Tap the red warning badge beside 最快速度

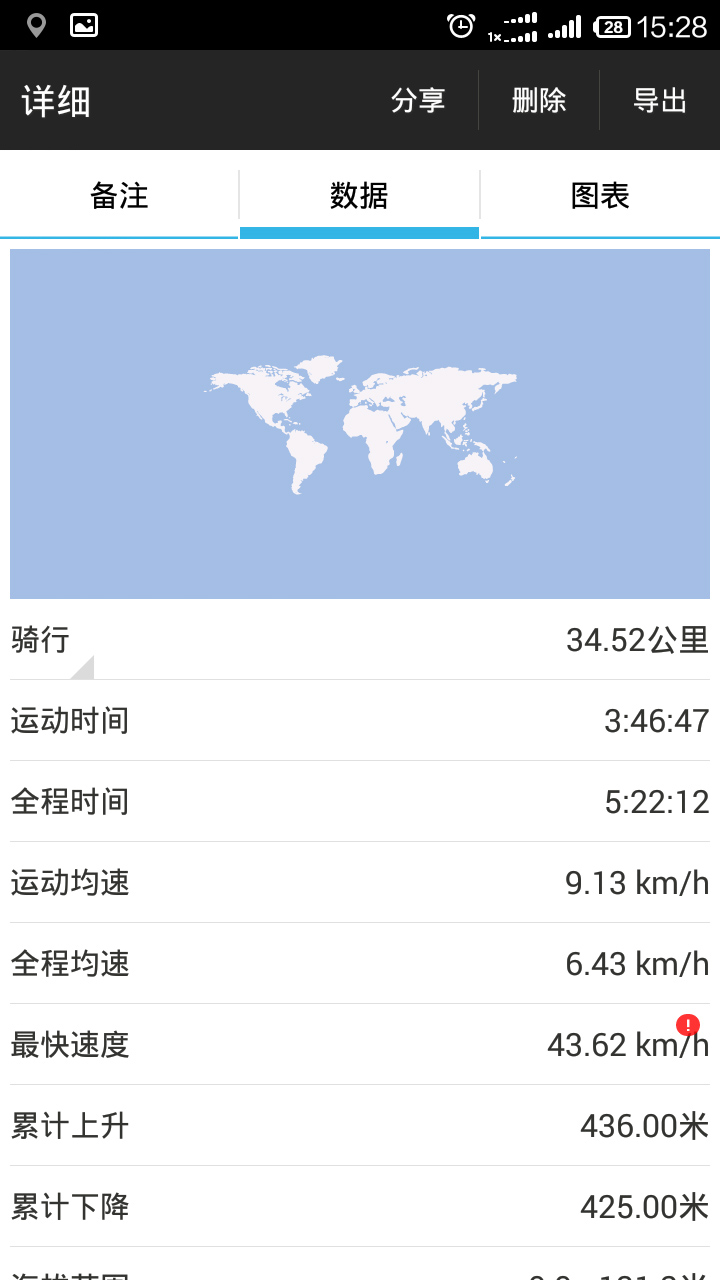coord(687,1024)
